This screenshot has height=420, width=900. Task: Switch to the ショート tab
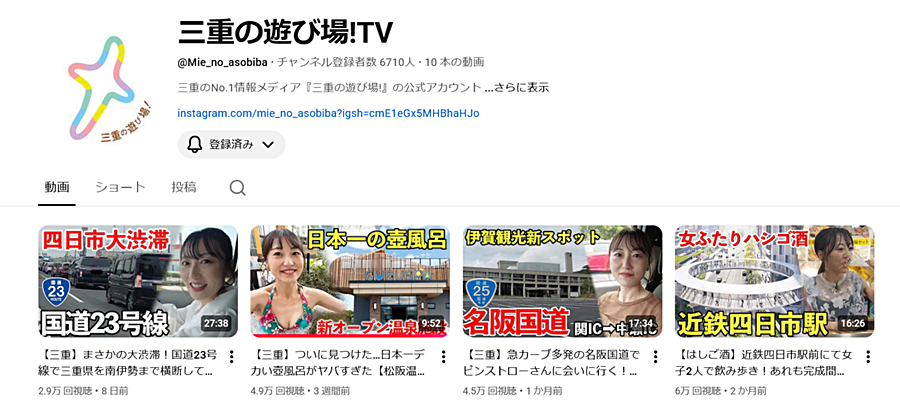[x=120, y=187]
